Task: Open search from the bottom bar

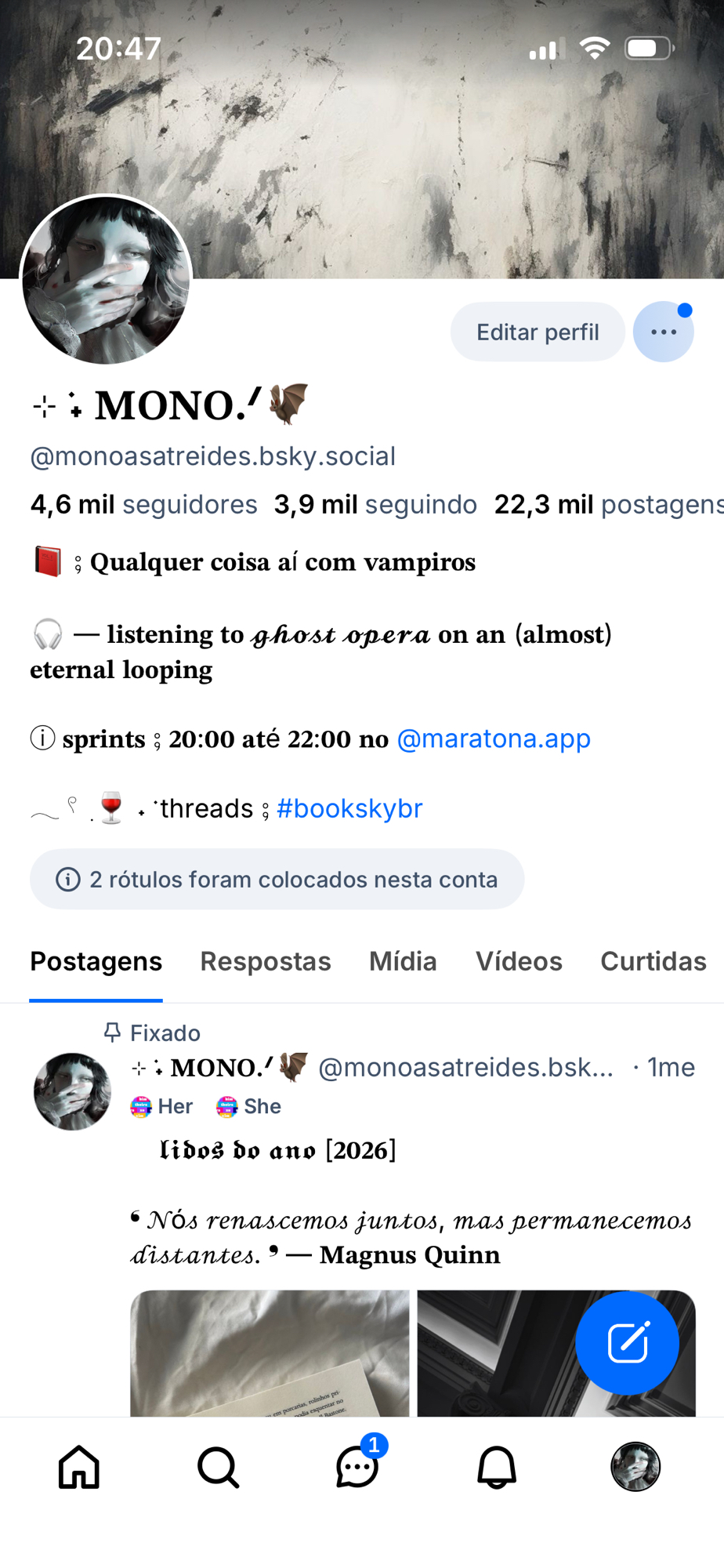Action: pos(218,1467)
